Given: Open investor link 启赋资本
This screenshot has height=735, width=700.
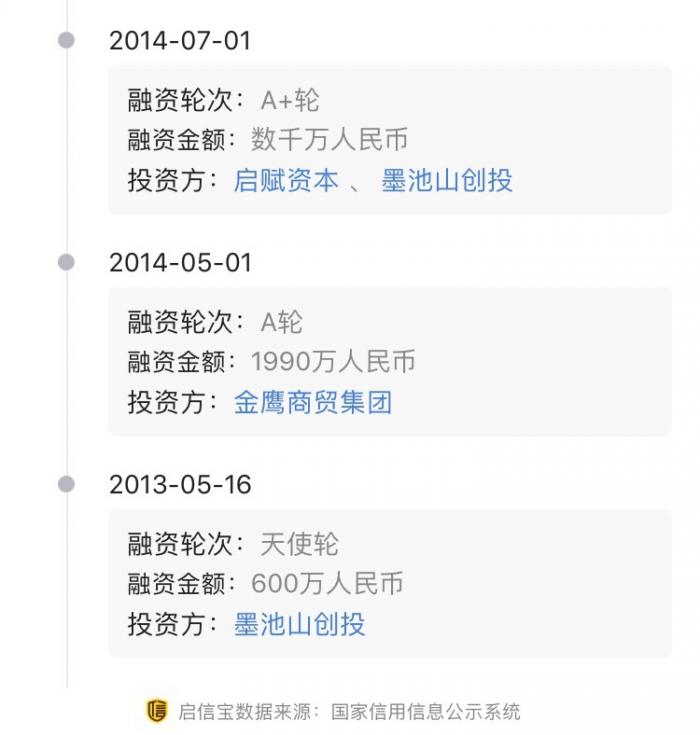Looking at the screenshot, I should click(286, 181).
